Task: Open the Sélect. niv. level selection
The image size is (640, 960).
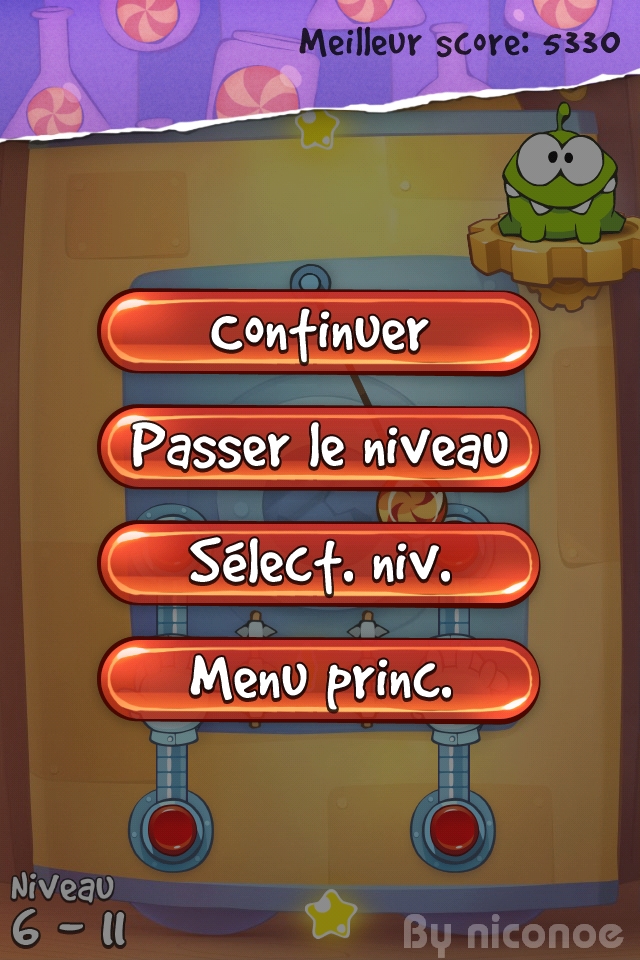Action: (318, 565)
